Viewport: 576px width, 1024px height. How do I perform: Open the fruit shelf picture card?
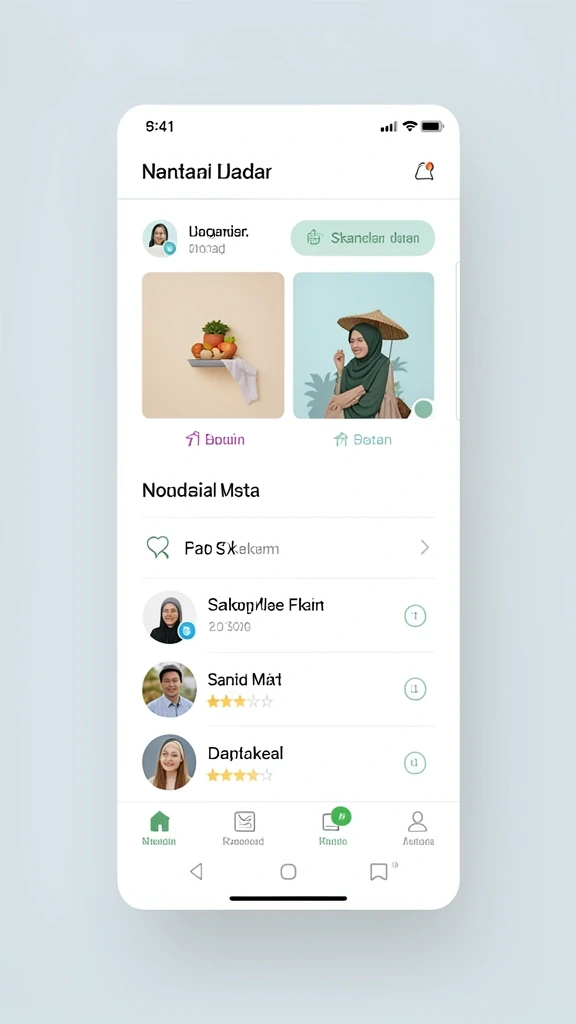point(213,345)
